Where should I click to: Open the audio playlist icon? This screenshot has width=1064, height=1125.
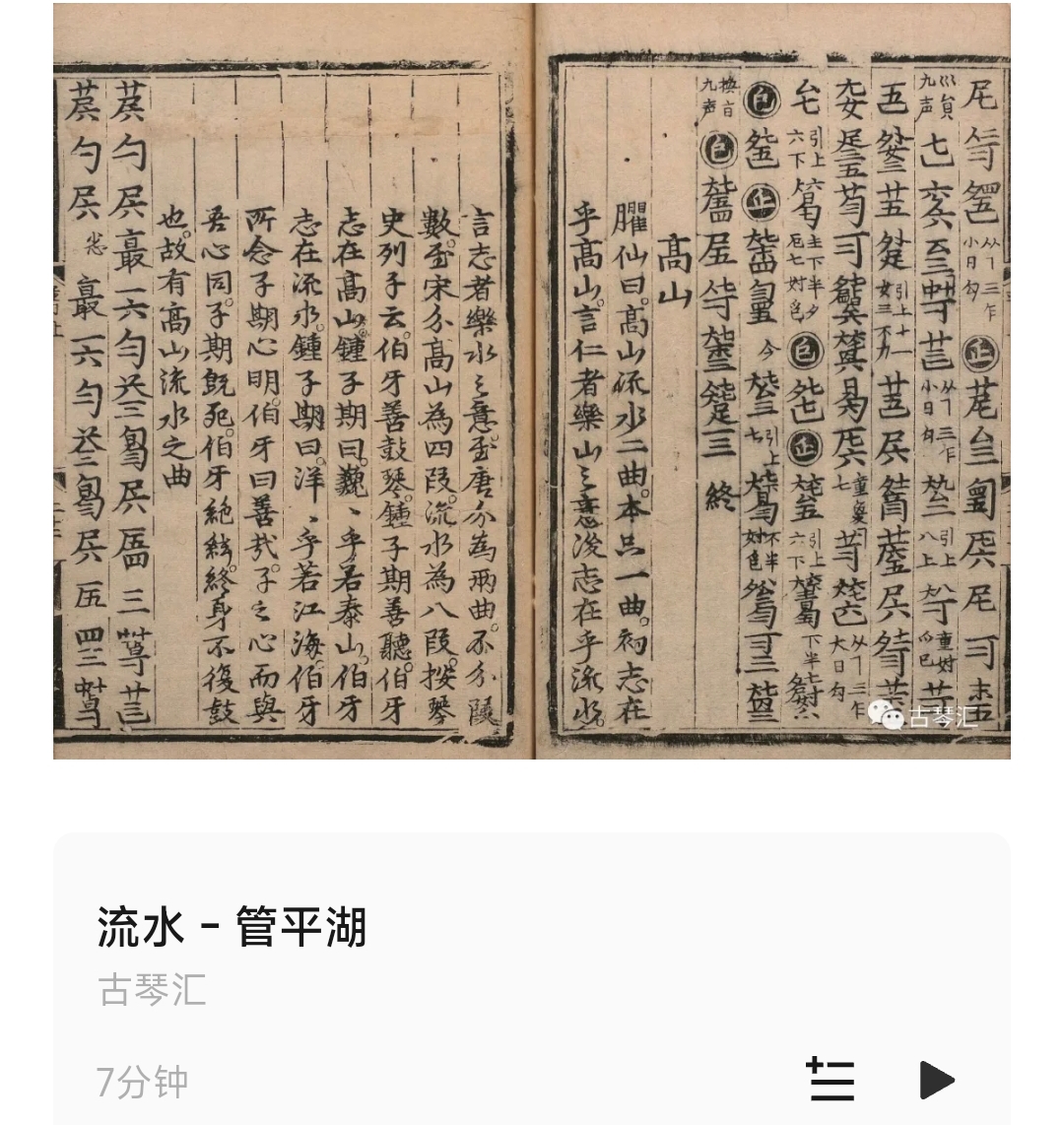[831, 1080]
